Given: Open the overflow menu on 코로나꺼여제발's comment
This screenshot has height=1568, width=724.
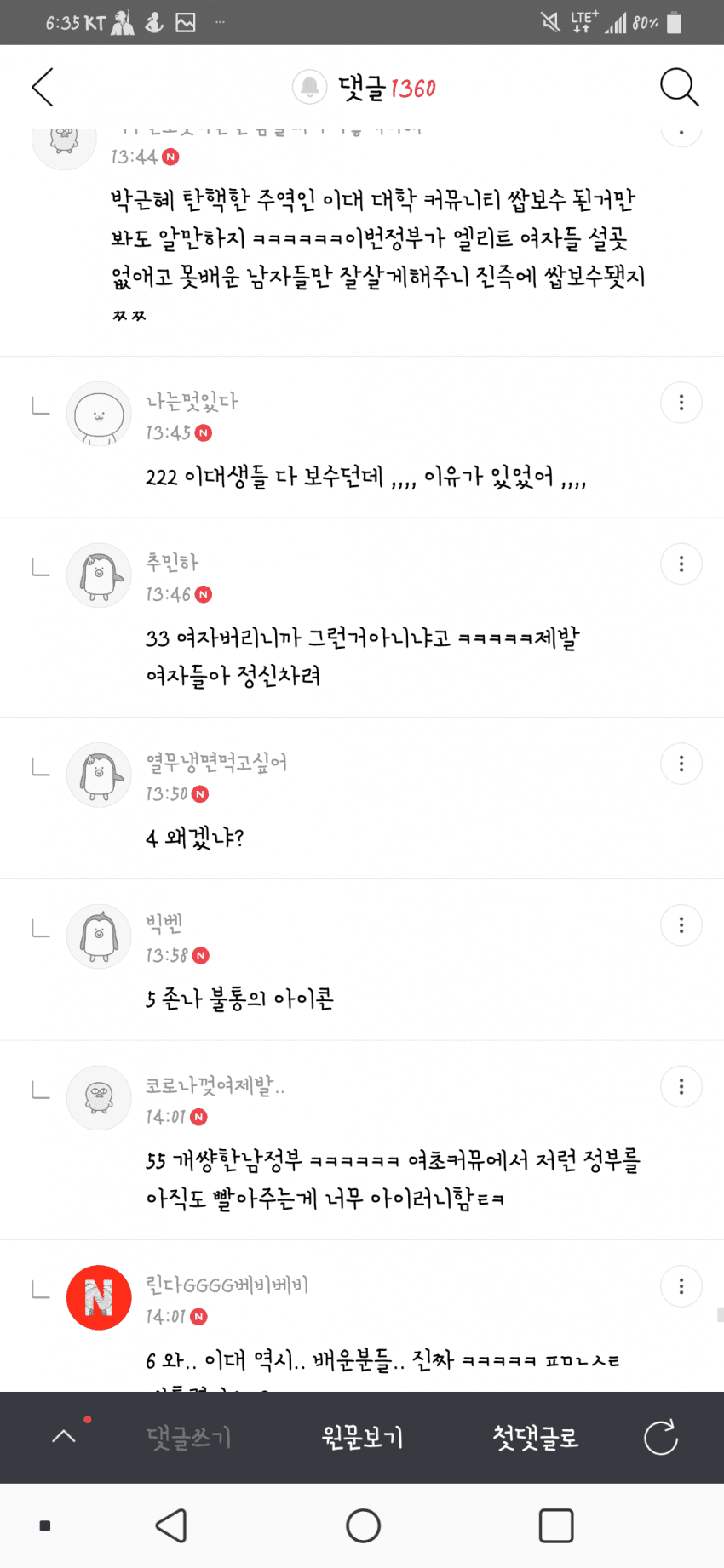Looking at the screenshot, I should pyautogui.click(x=681, y=1087).
